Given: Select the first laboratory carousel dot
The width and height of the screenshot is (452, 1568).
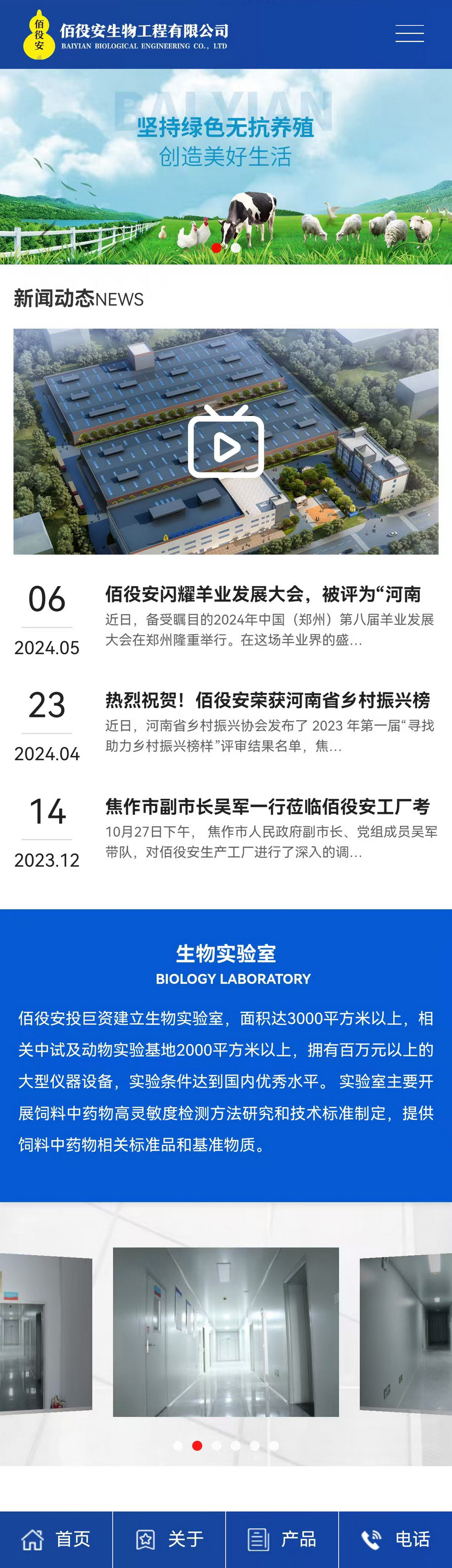Looking at the screenshot, I should pos(178,1446).
